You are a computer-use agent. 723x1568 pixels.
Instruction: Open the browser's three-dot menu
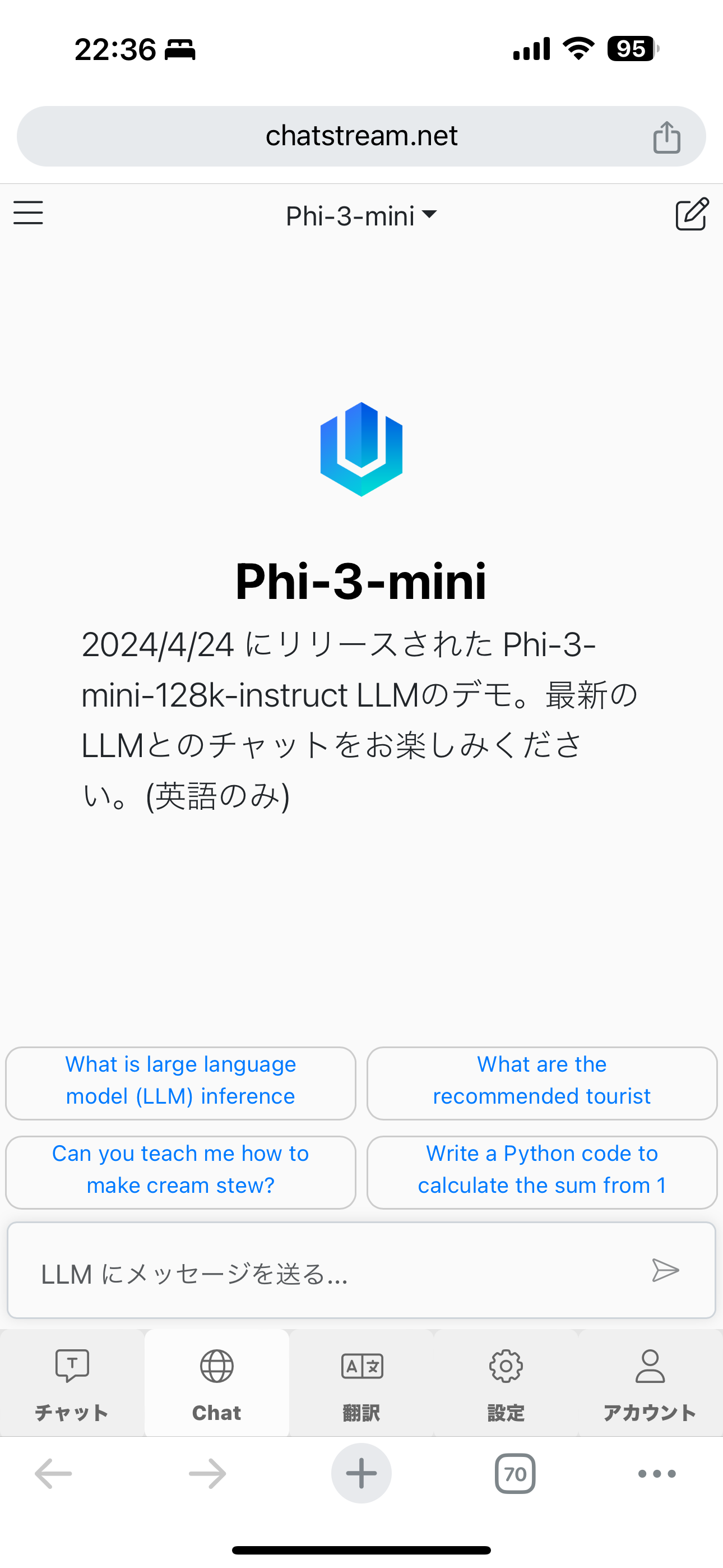657,1474
